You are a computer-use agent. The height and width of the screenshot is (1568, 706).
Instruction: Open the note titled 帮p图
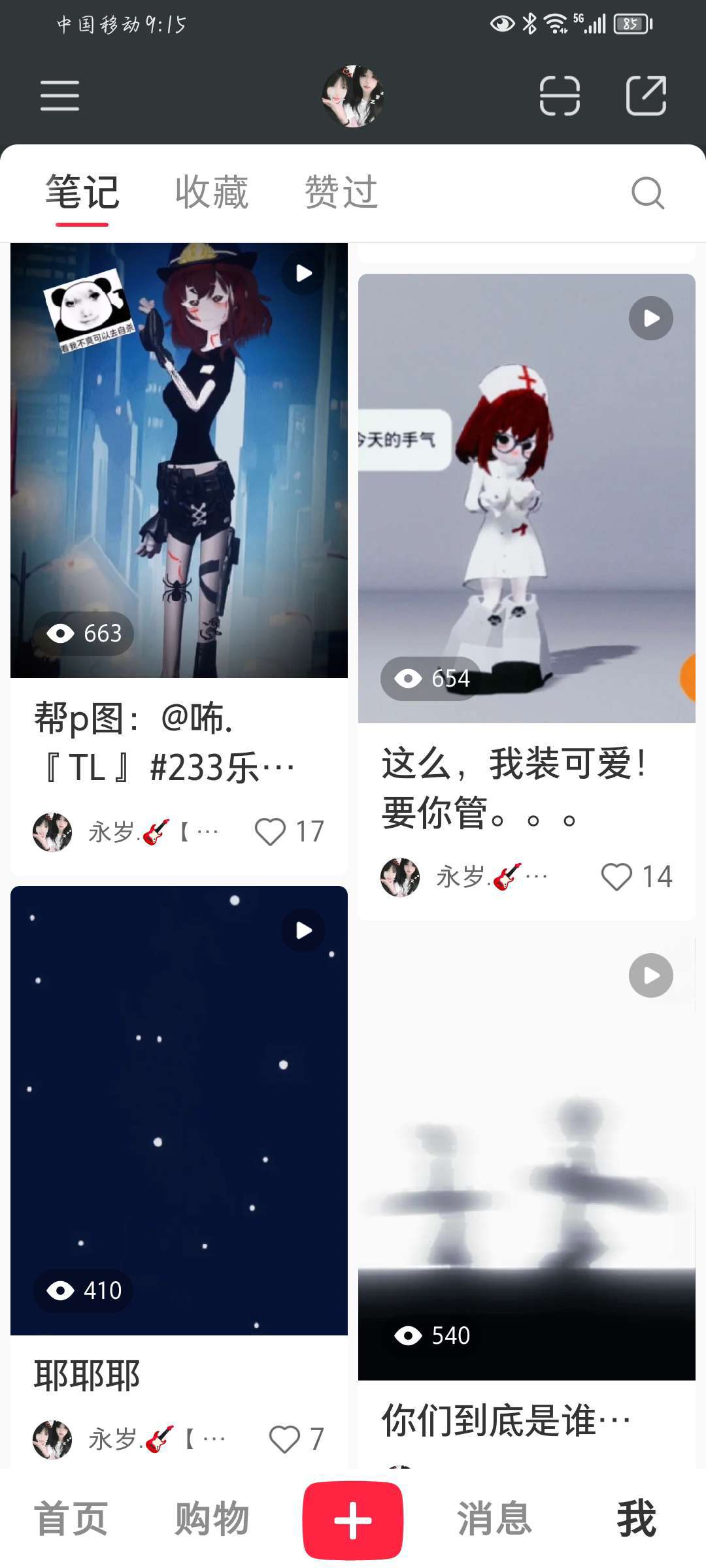click(x=178, y=461)
